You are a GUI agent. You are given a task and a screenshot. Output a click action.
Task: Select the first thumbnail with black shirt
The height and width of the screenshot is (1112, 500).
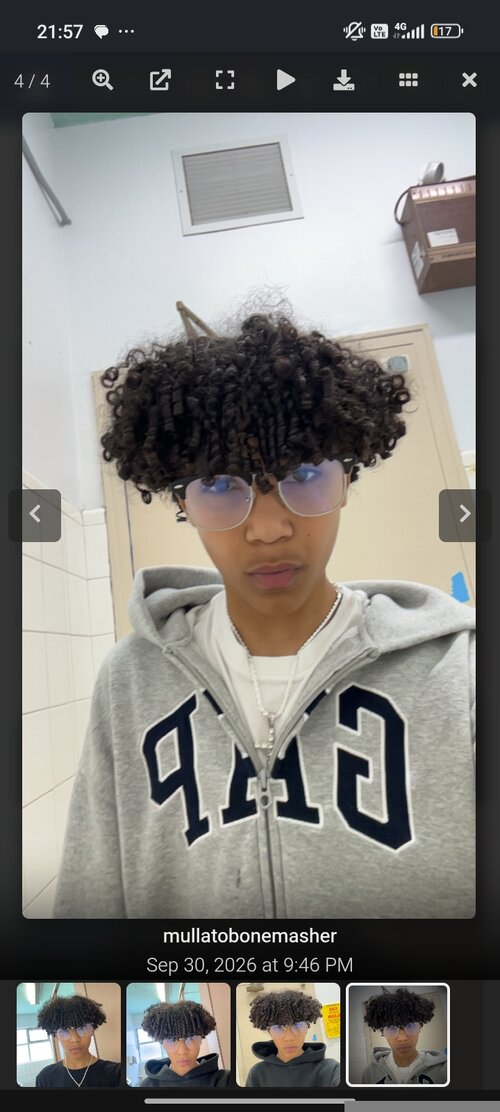[69, 1035]
